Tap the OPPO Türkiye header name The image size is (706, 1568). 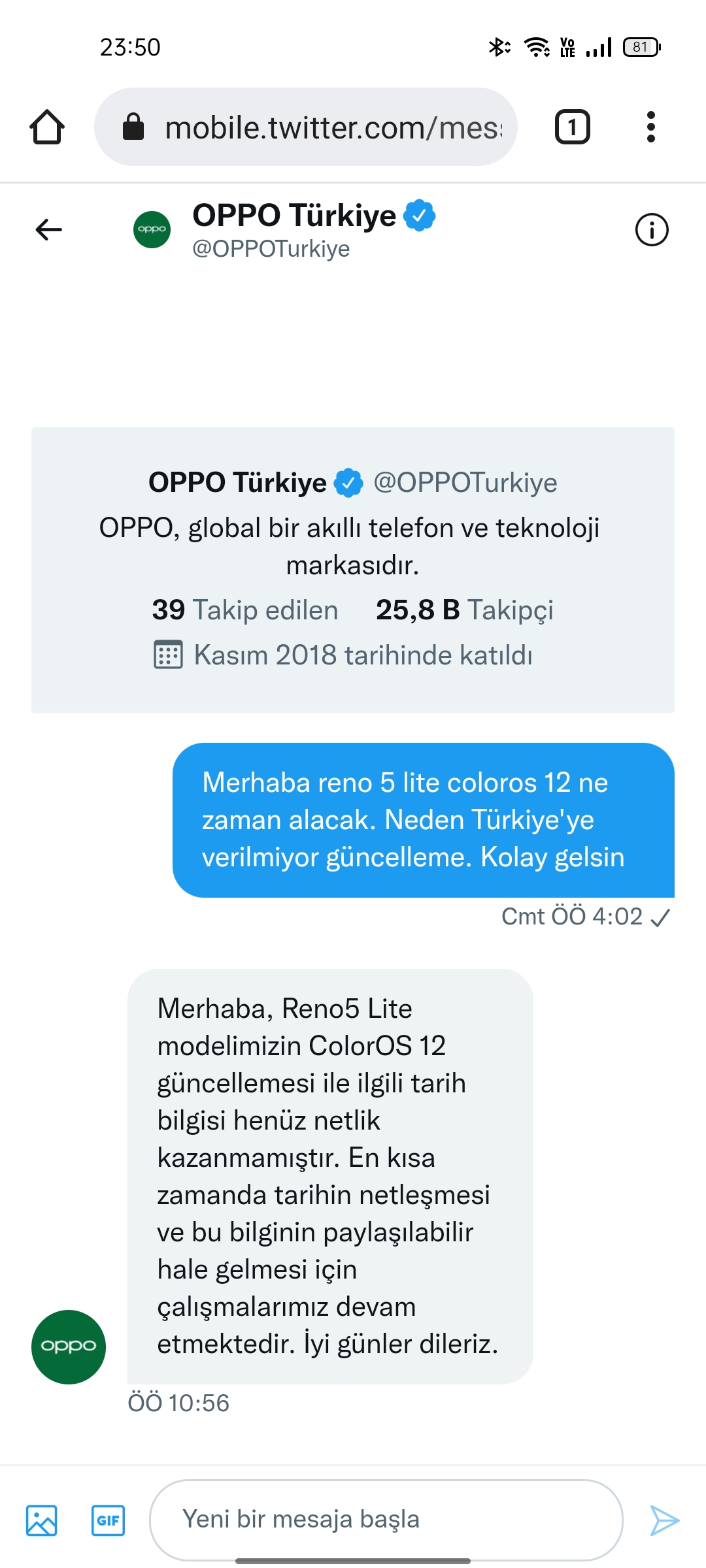294,215
